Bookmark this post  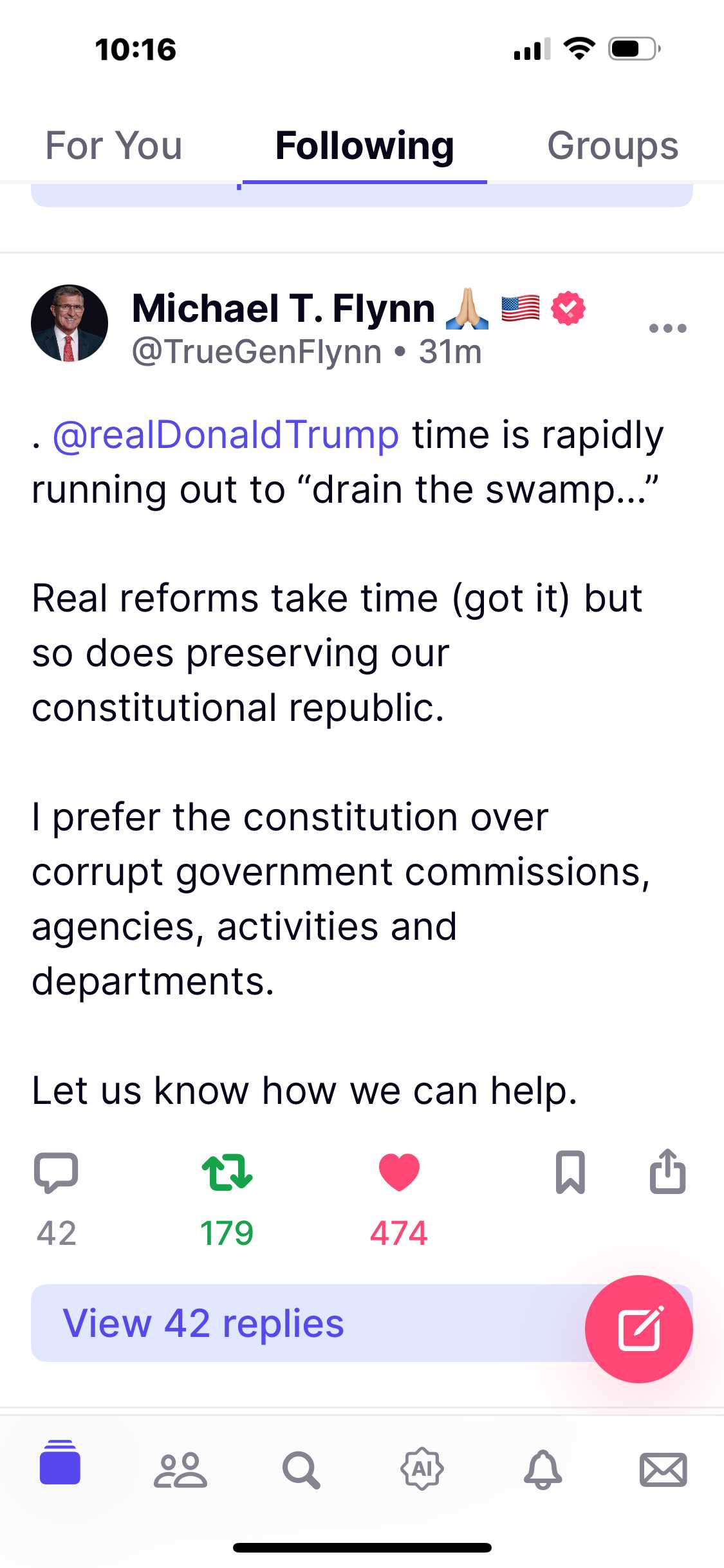click(570, 1173)
